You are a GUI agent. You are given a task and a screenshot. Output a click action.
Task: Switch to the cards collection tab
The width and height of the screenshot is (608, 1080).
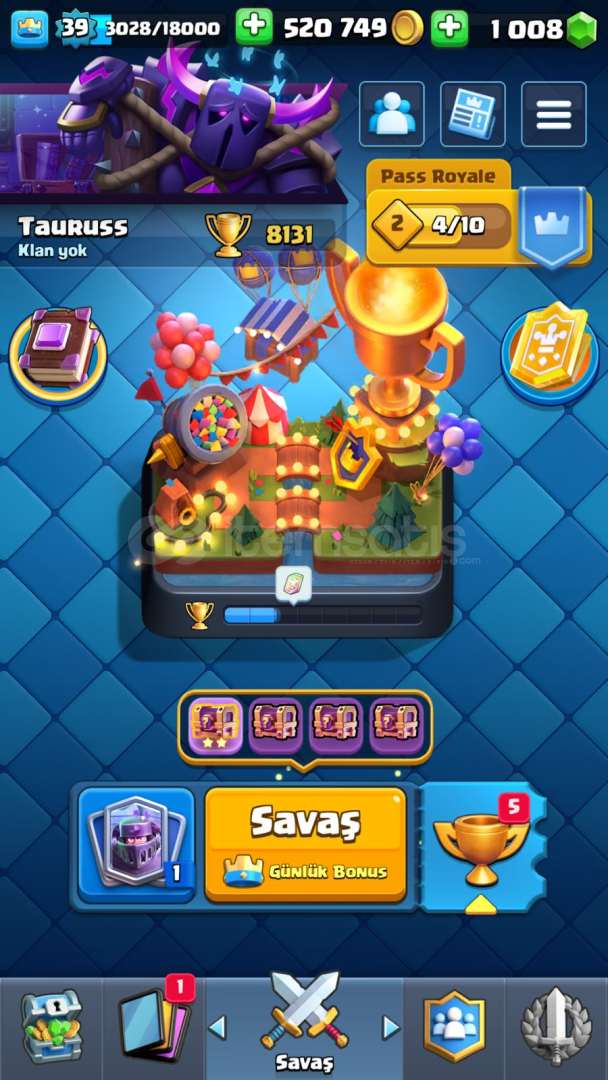pos(153,1026)
